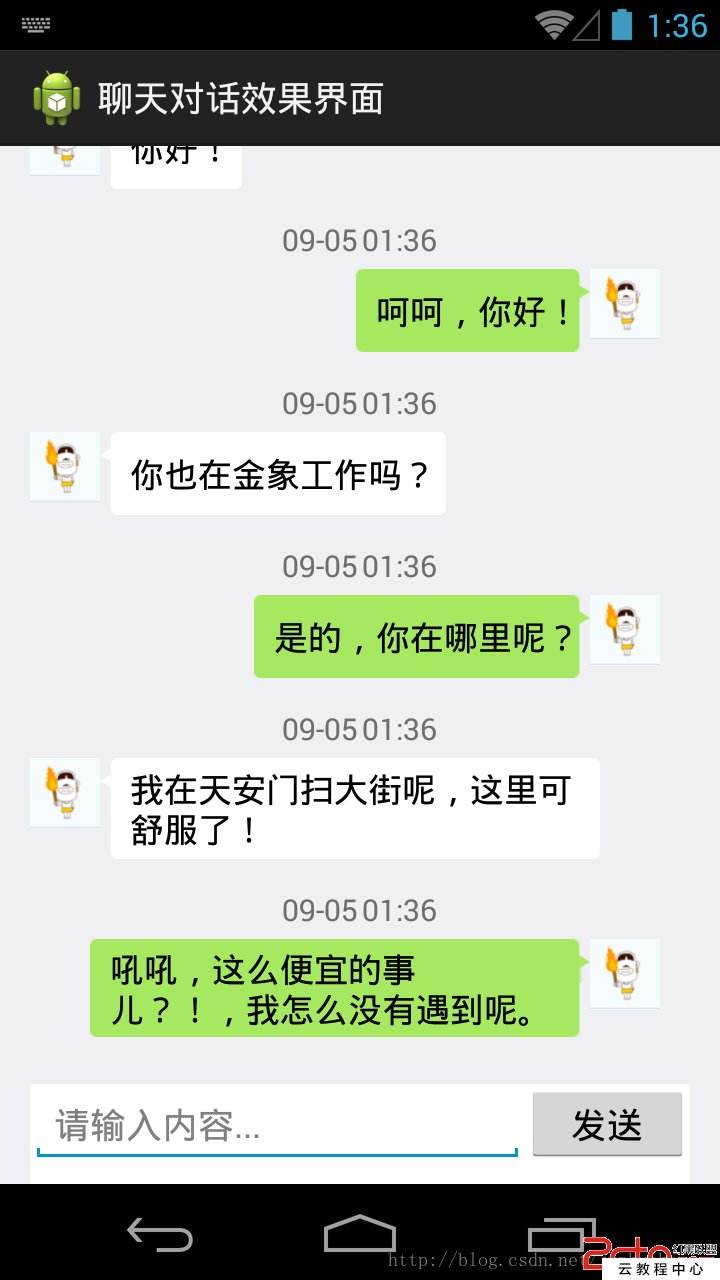Tap the 09-05 01:36 timestamp above the last message

click(x=361, y=911)
